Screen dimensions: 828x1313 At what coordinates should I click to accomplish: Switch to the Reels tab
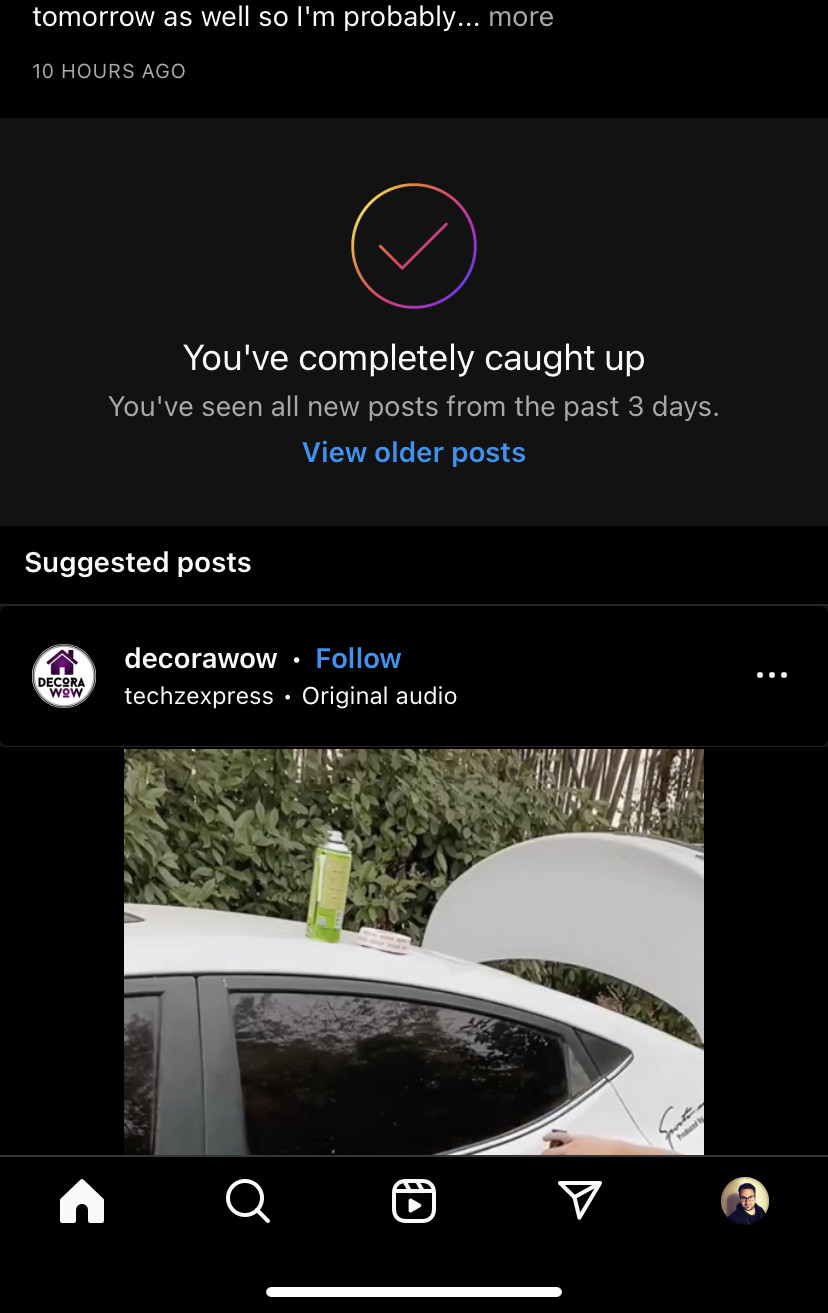[414, 1200]
